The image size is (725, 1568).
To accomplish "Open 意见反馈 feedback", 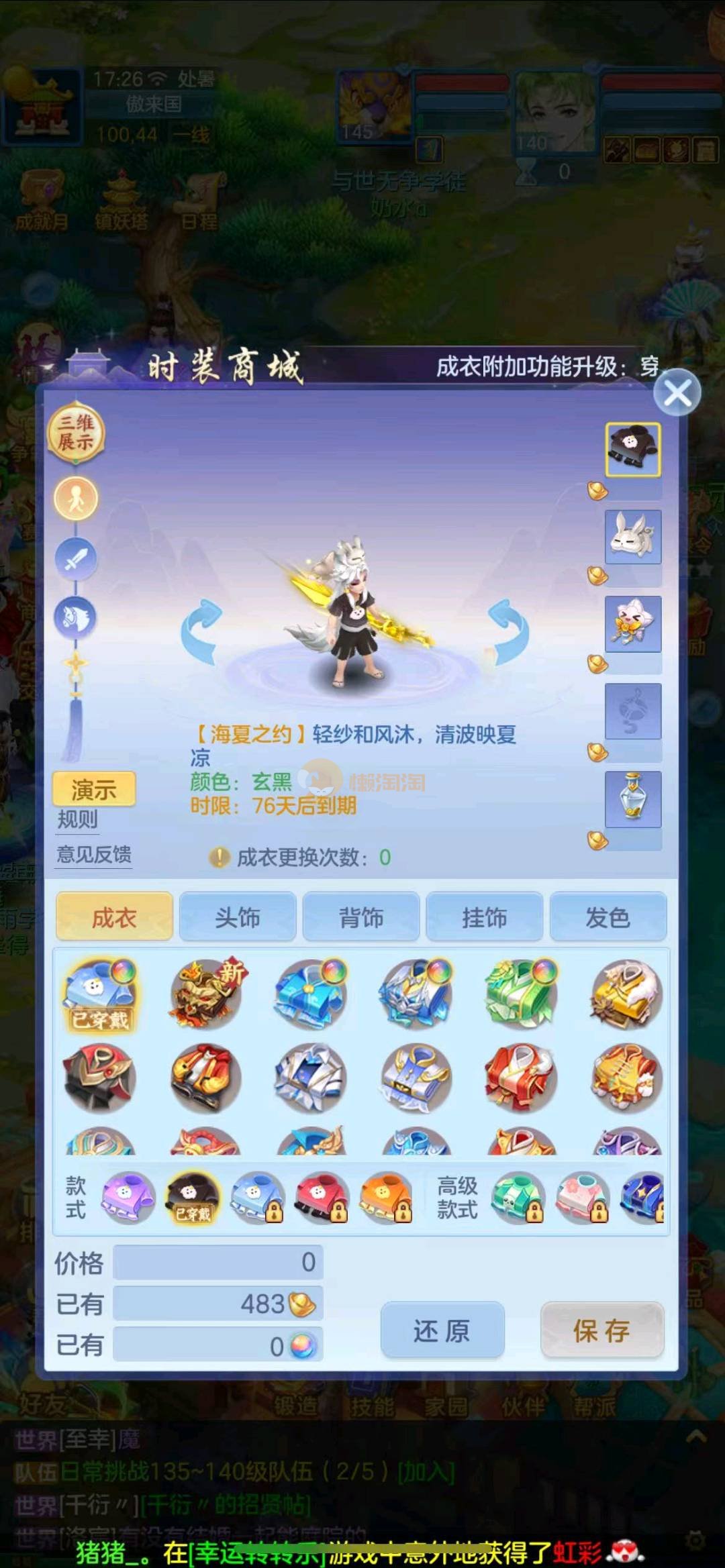I will click(x=94, y=854).
